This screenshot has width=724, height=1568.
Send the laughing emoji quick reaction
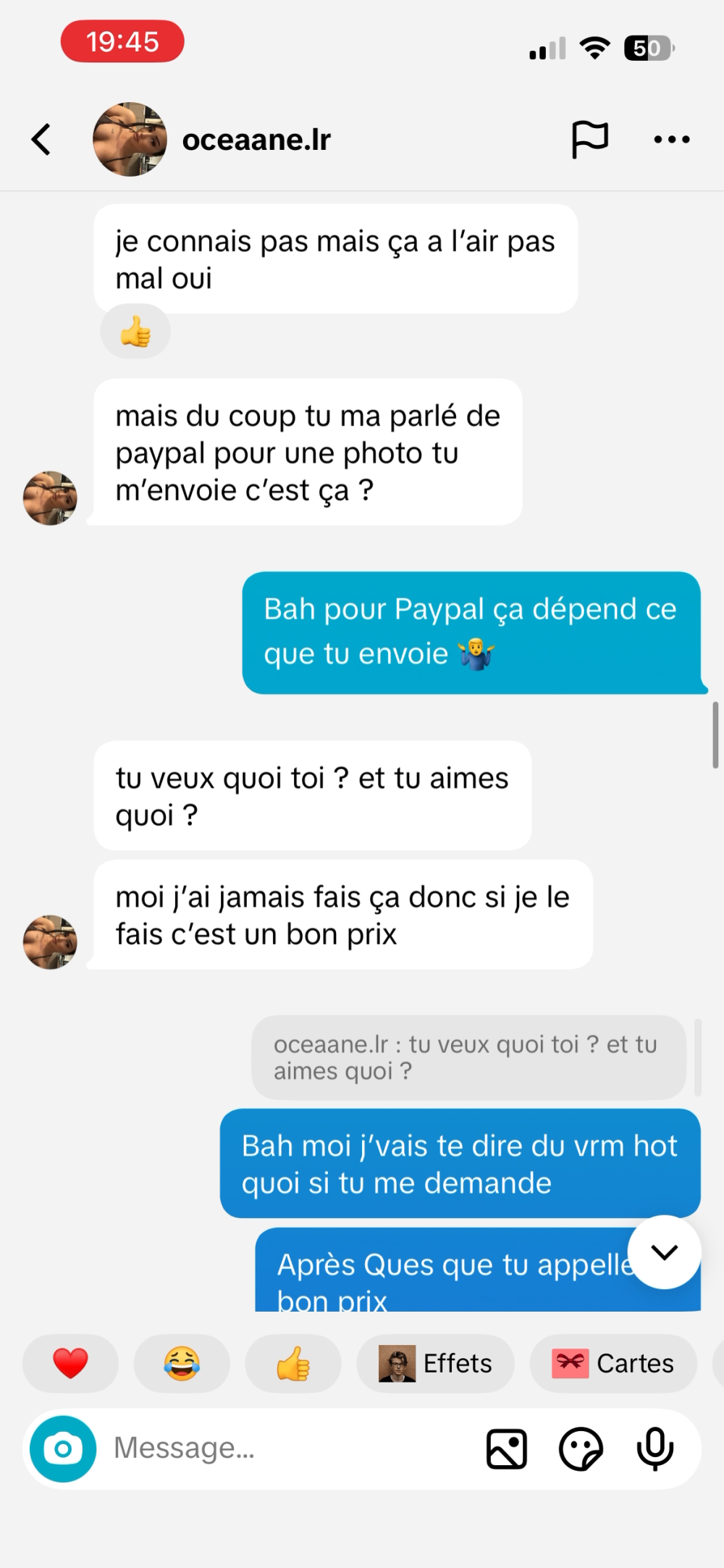[182, 1364]
